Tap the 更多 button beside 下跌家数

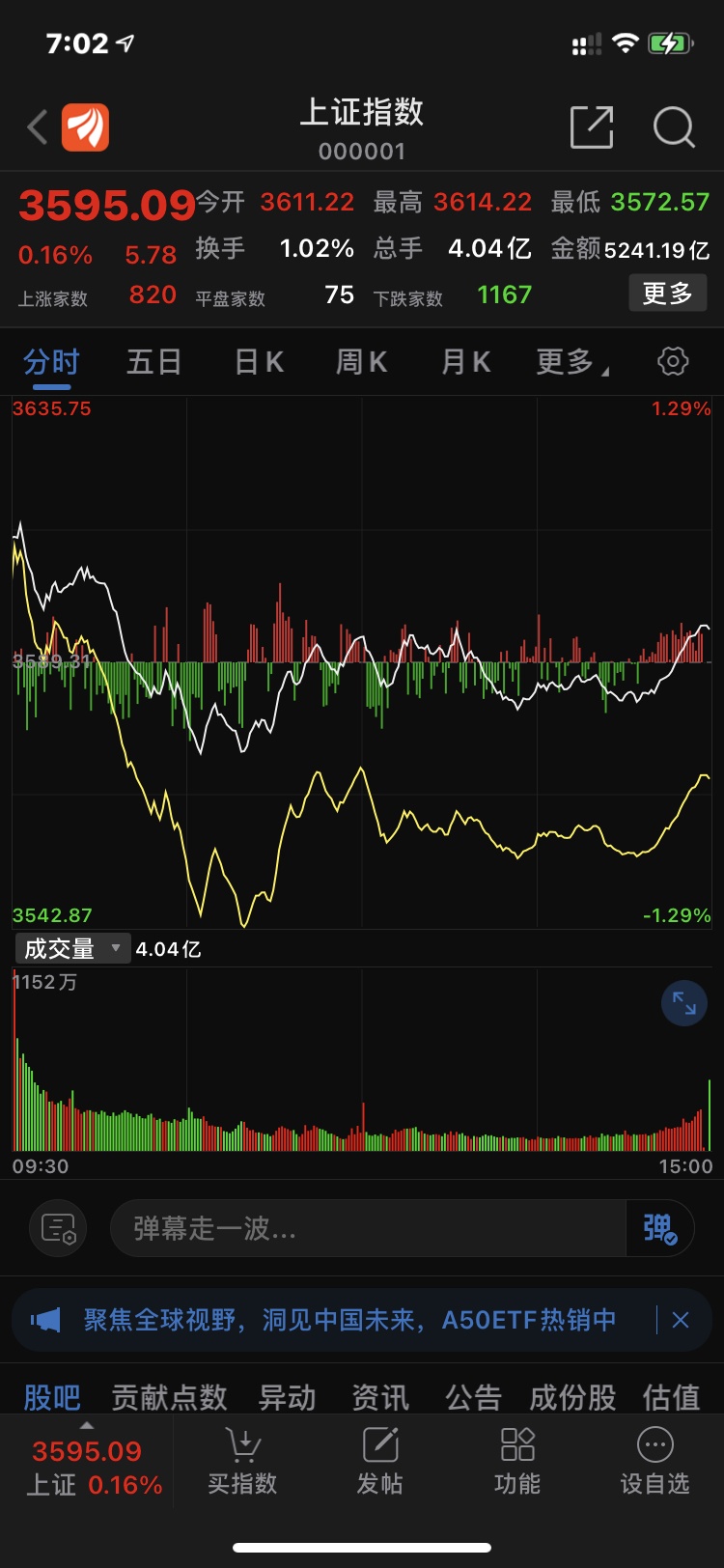click(x=668, y=294)
